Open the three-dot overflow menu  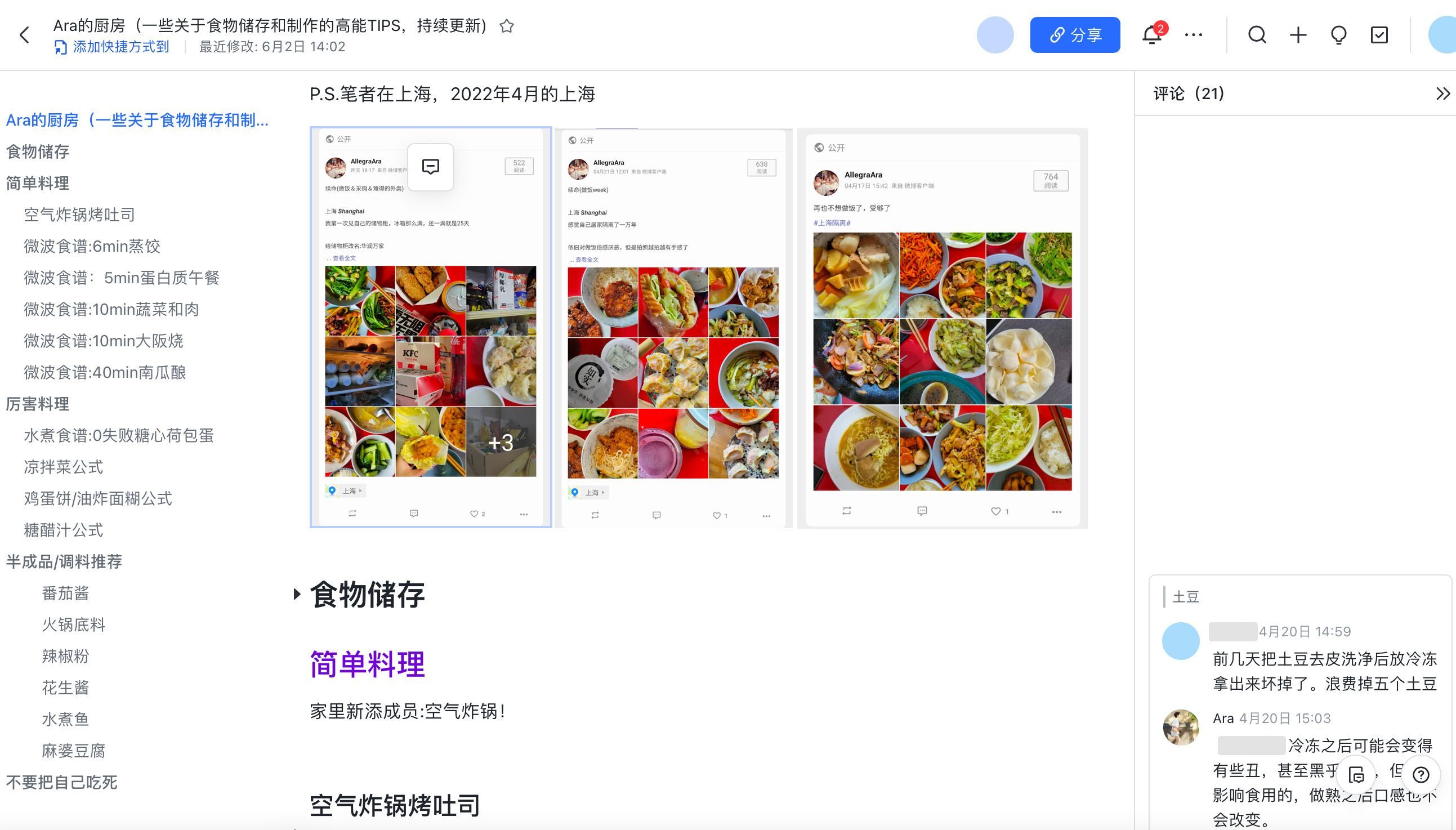[x=1193, y=35]
